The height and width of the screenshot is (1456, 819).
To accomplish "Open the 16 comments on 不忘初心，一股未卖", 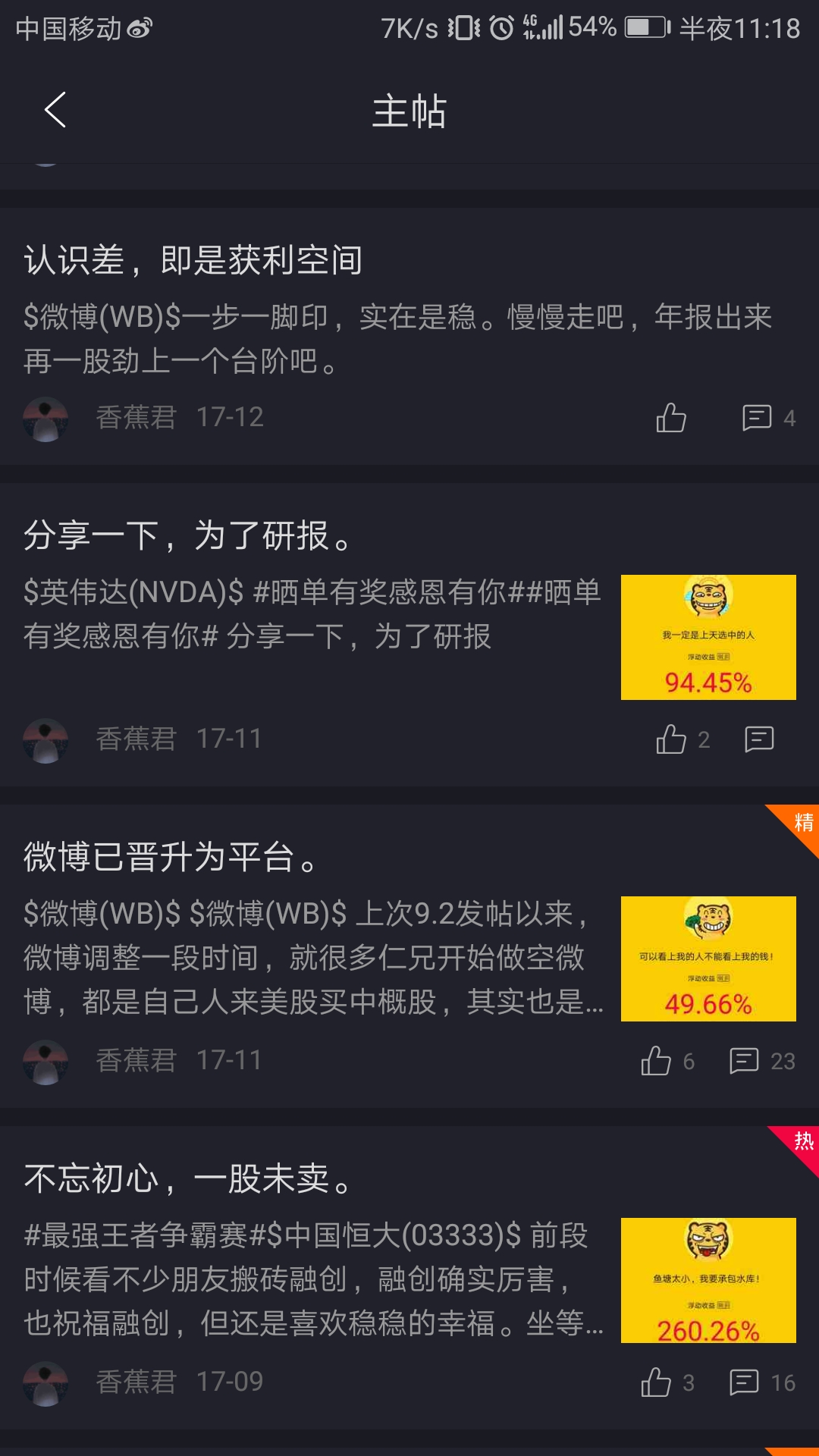I will coord(761,1382).
